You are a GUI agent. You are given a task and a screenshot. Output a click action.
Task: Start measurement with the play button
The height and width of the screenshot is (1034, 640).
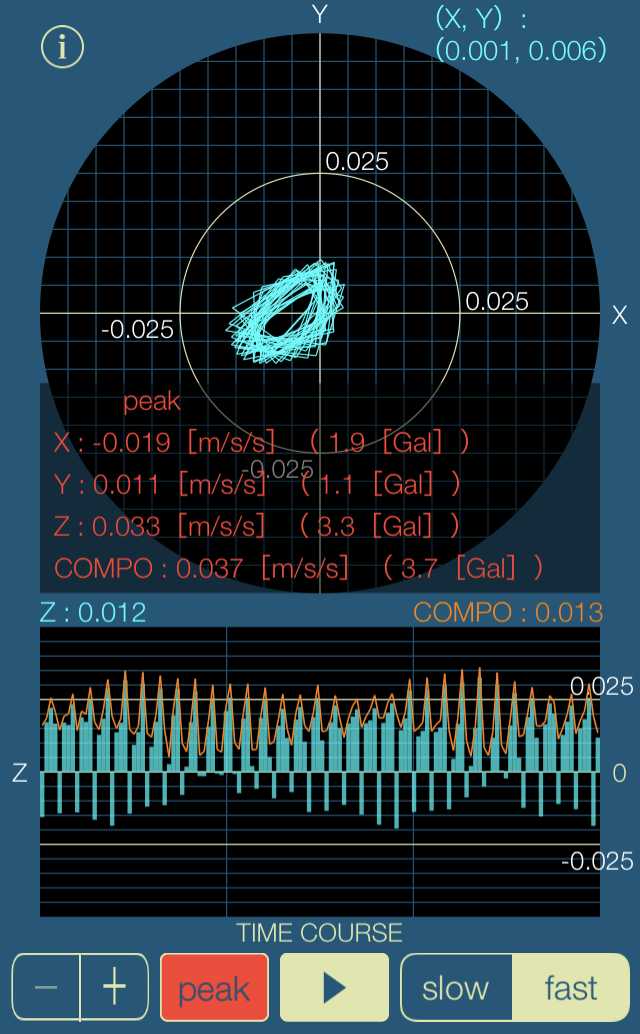(334, 988)
